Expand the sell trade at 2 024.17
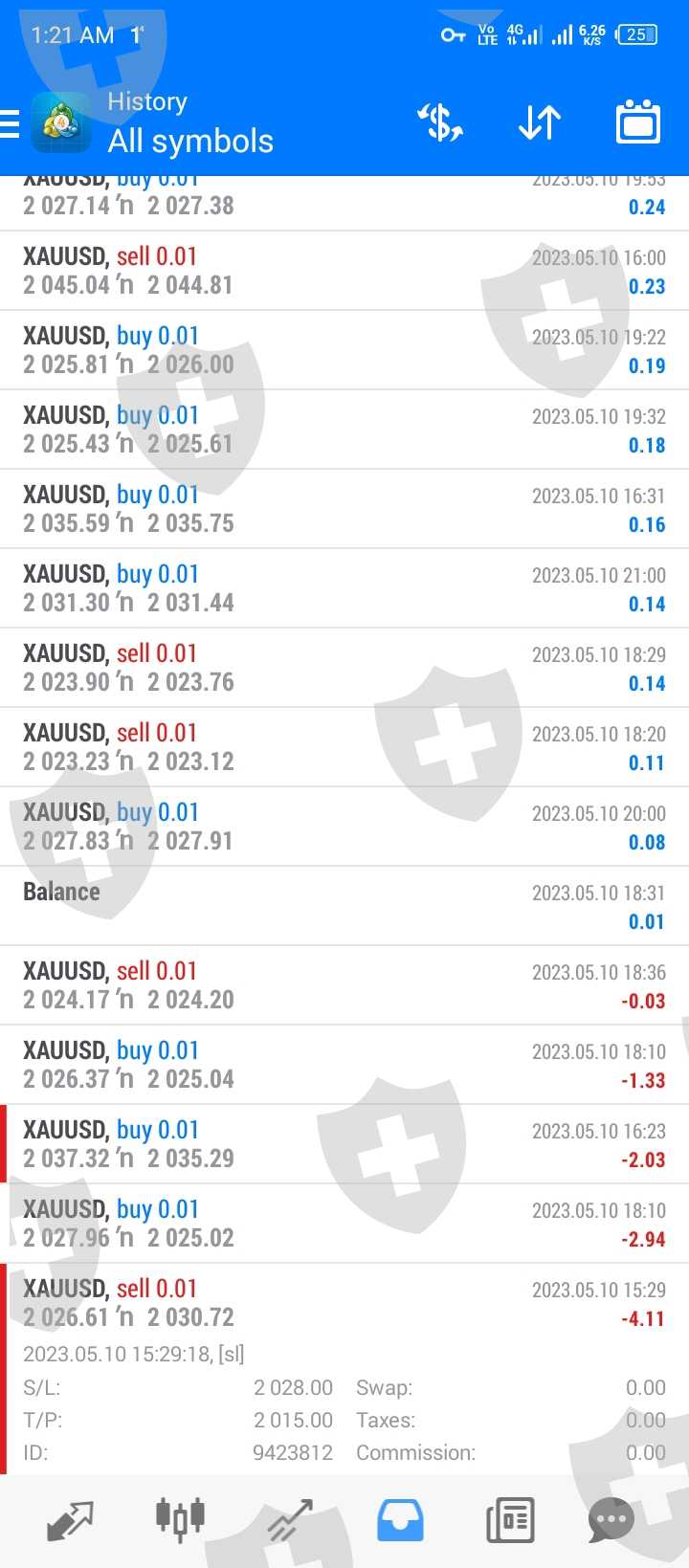The image size is (689, 1568). click(344, 985)
